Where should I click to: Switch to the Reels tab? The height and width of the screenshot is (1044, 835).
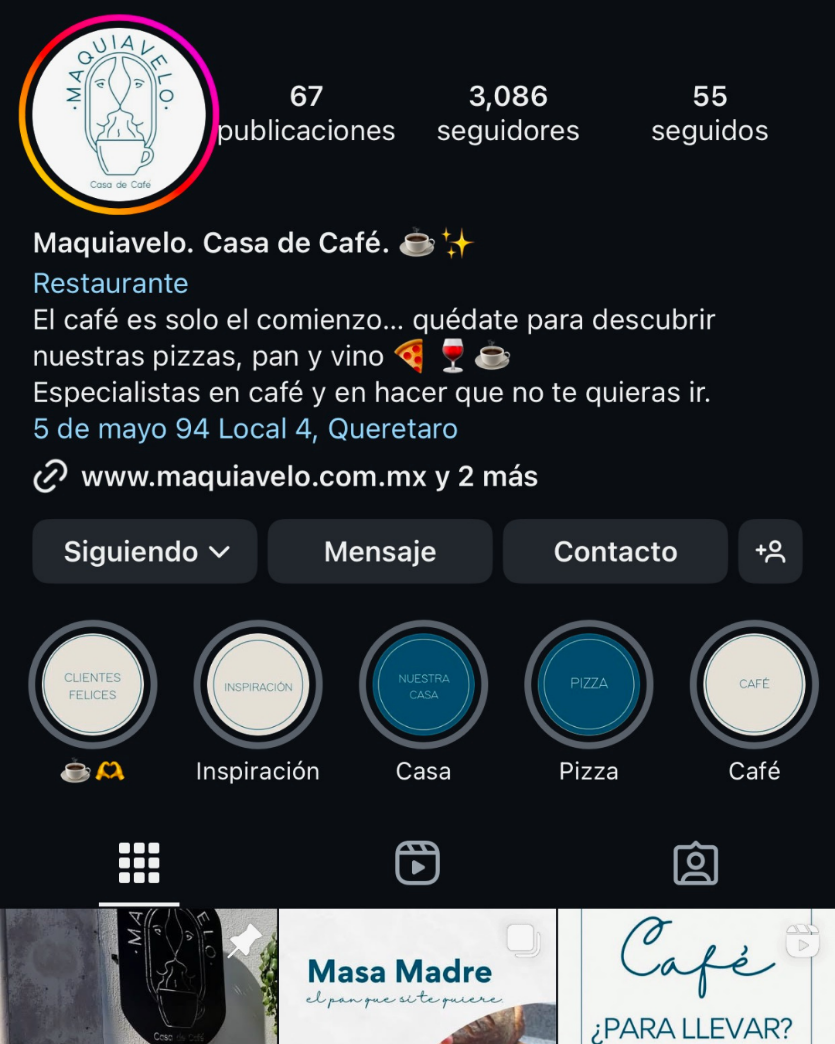417,863
